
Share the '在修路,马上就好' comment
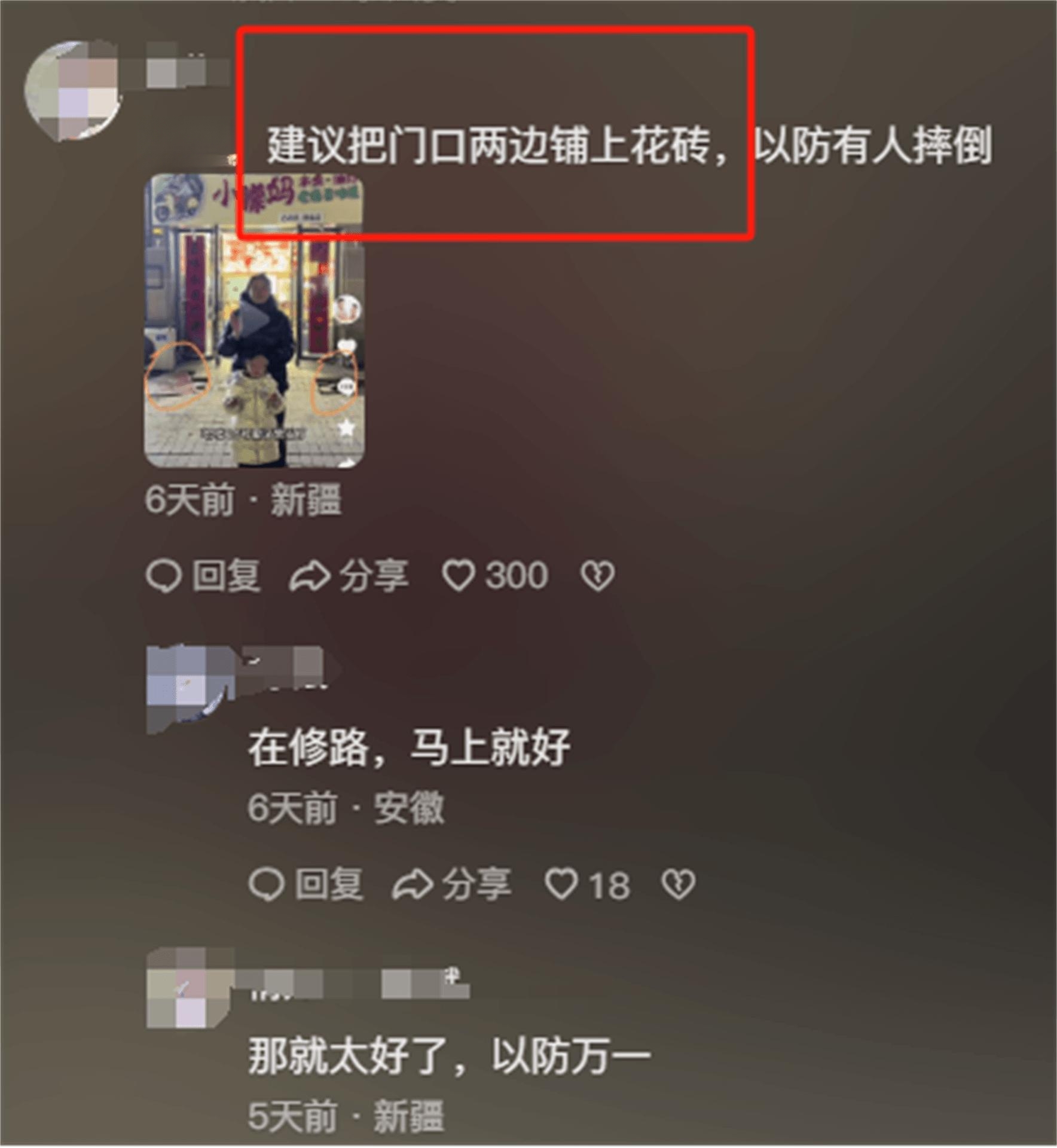[452, 884]
